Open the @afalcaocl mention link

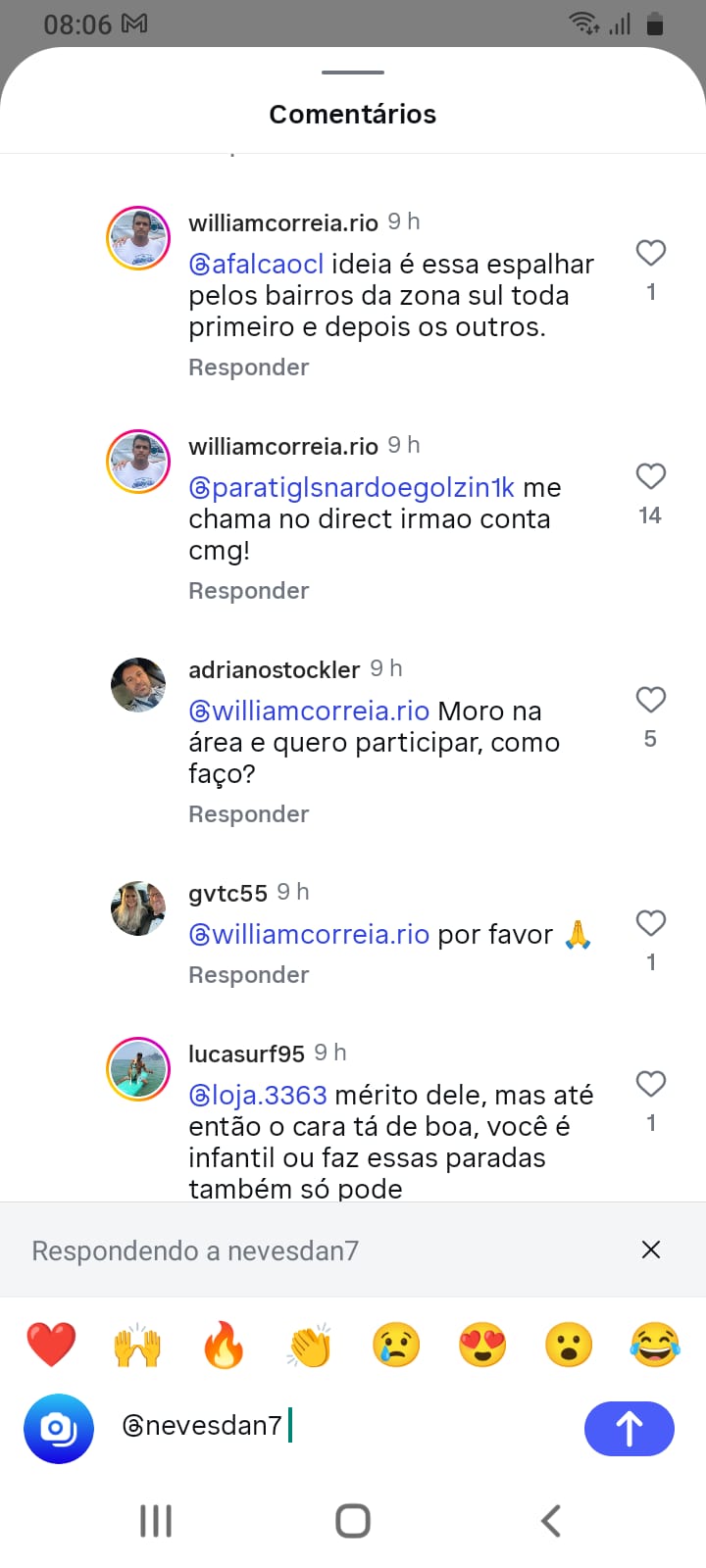pyautogui.click(x=256, y=265)
